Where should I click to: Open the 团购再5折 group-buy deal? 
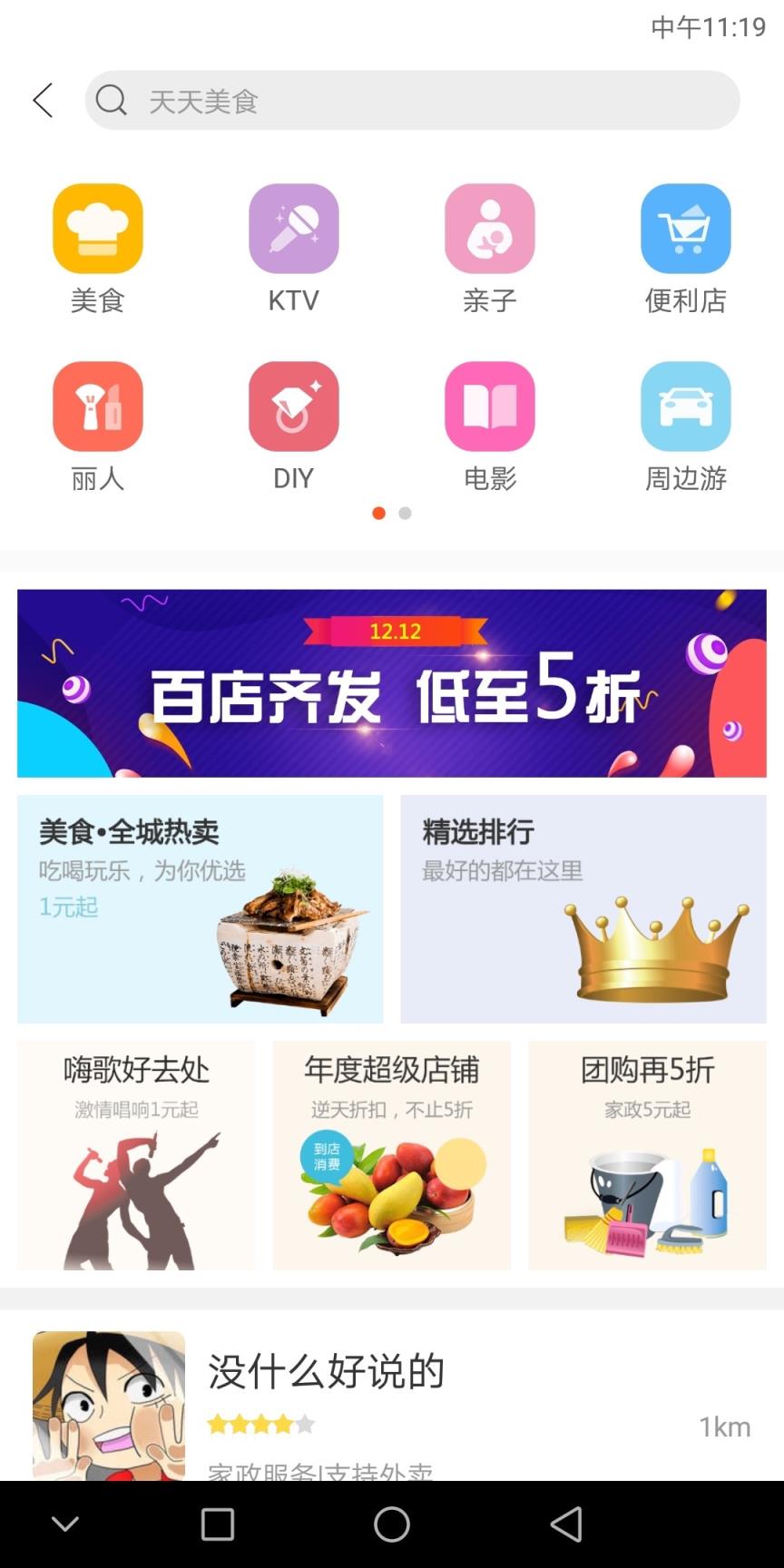pos(646,1154)
